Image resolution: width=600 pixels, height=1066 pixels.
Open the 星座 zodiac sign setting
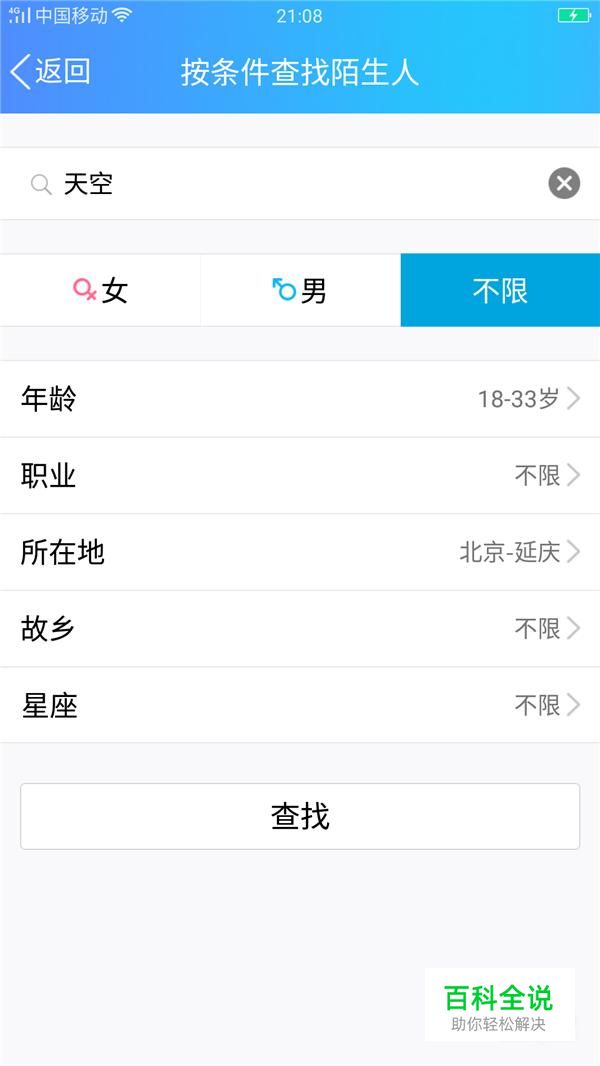300,705
